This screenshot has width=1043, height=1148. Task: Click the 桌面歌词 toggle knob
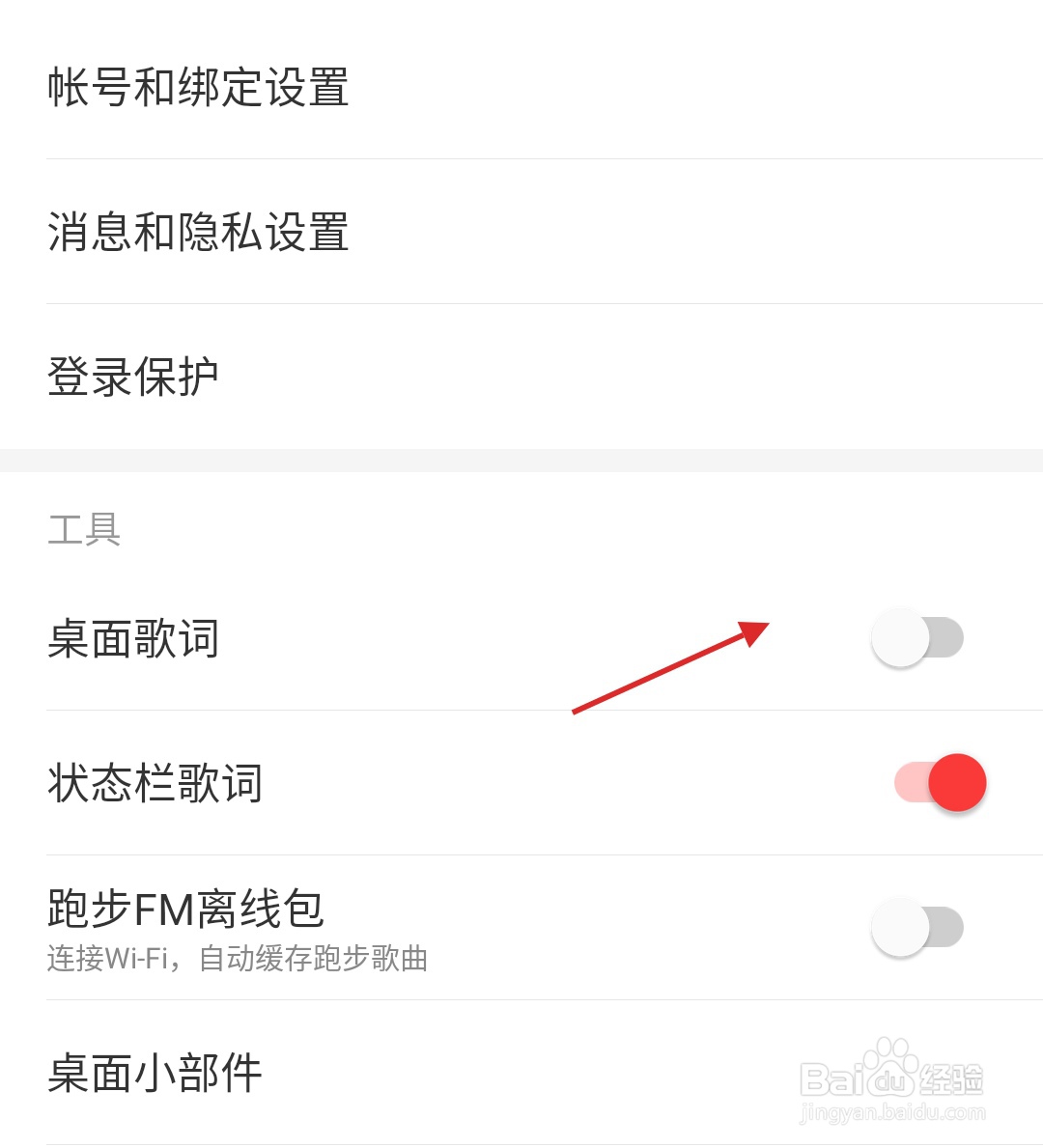point(898,637)
